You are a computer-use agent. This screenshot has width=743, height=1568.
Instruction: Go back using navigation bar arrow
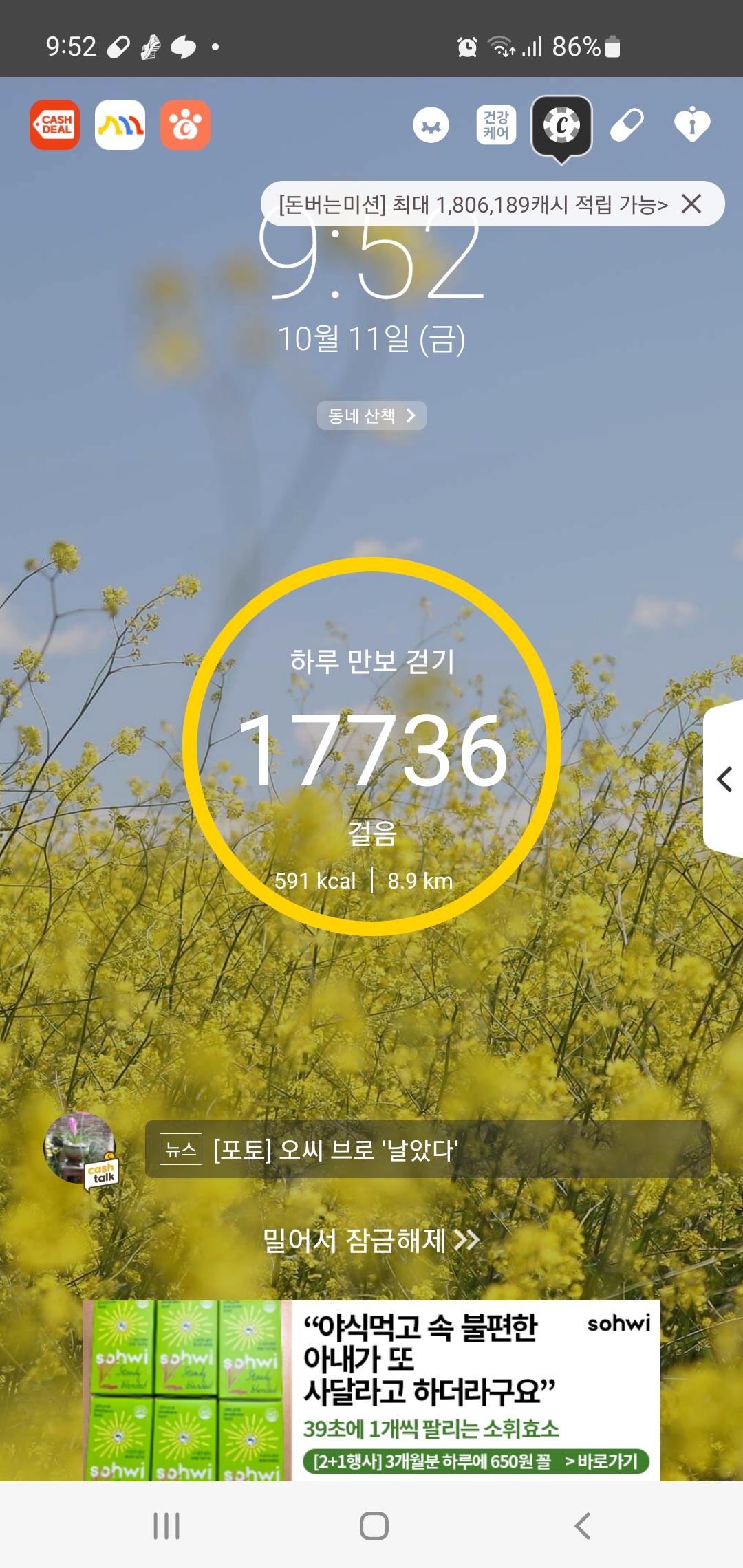[x=582, y=1525]
